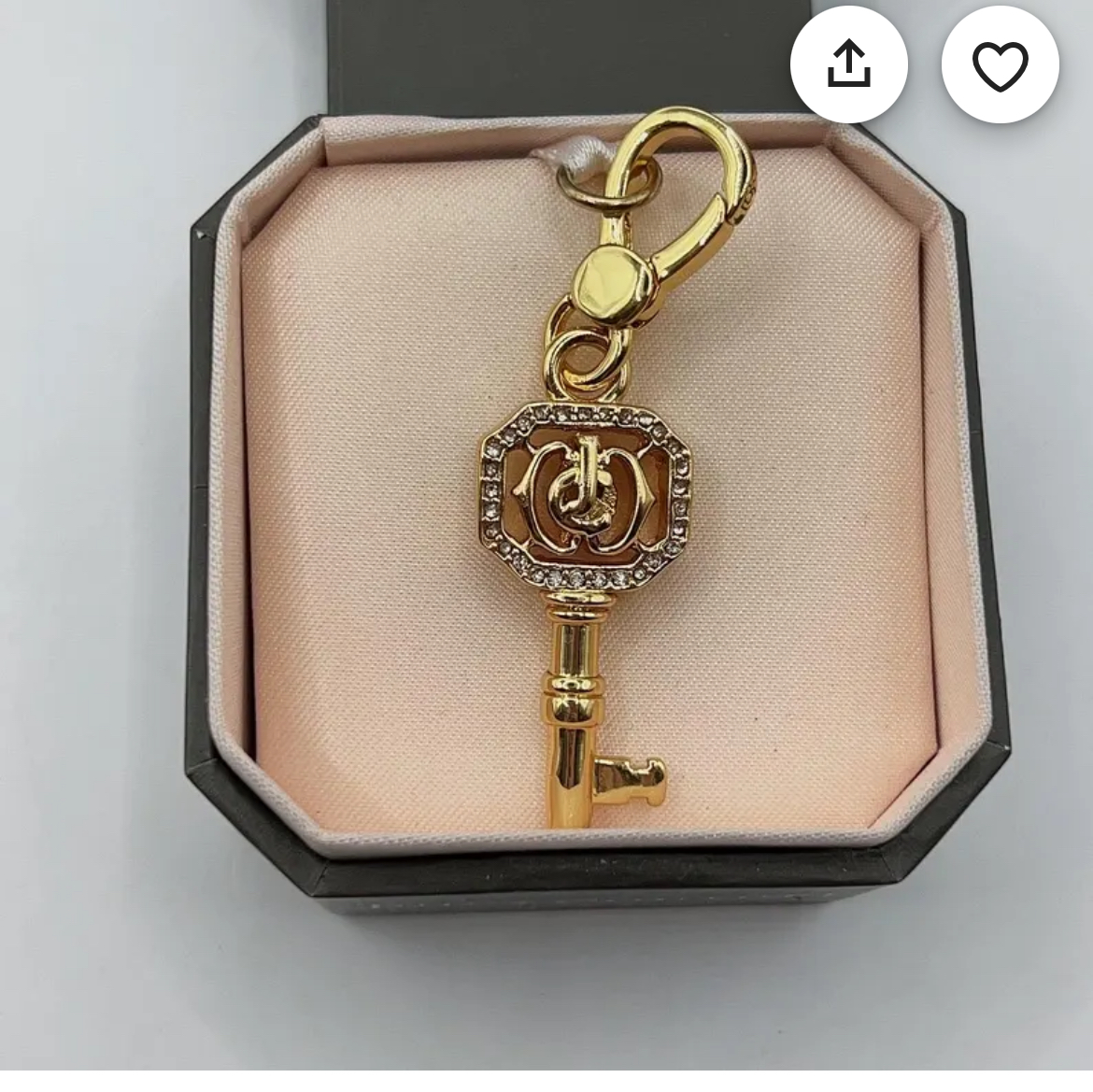
Task: Share this key charm listing
Action: [848, 64]
